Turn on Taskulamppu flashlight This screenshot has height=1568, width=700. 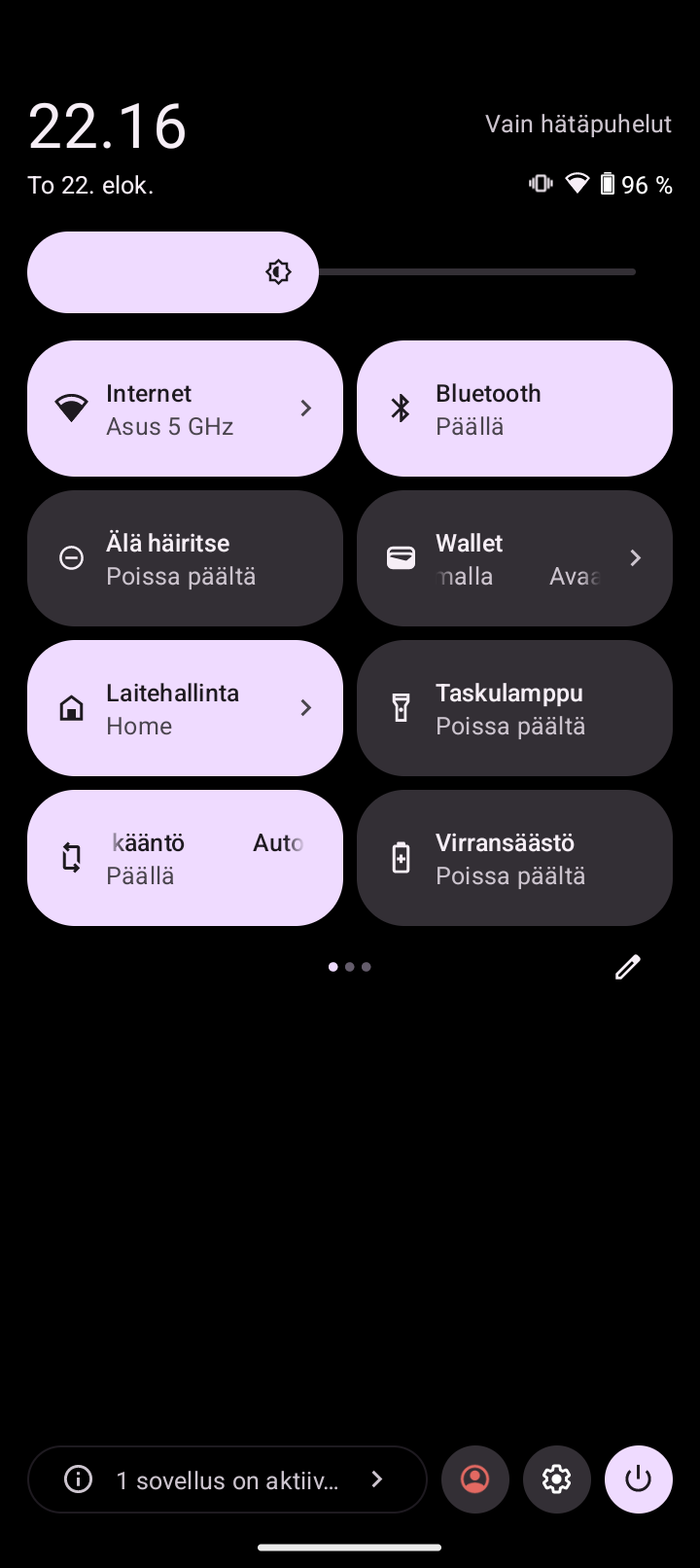514,708
